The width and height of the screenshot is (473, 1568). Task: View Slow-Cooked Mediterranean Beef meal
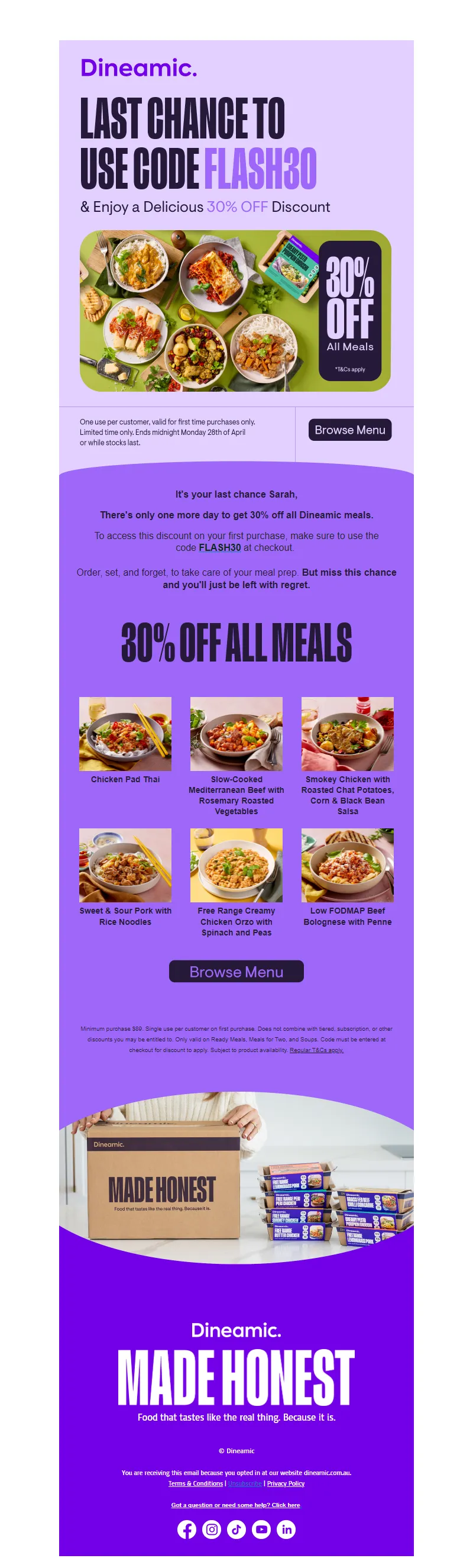[236, 734]
